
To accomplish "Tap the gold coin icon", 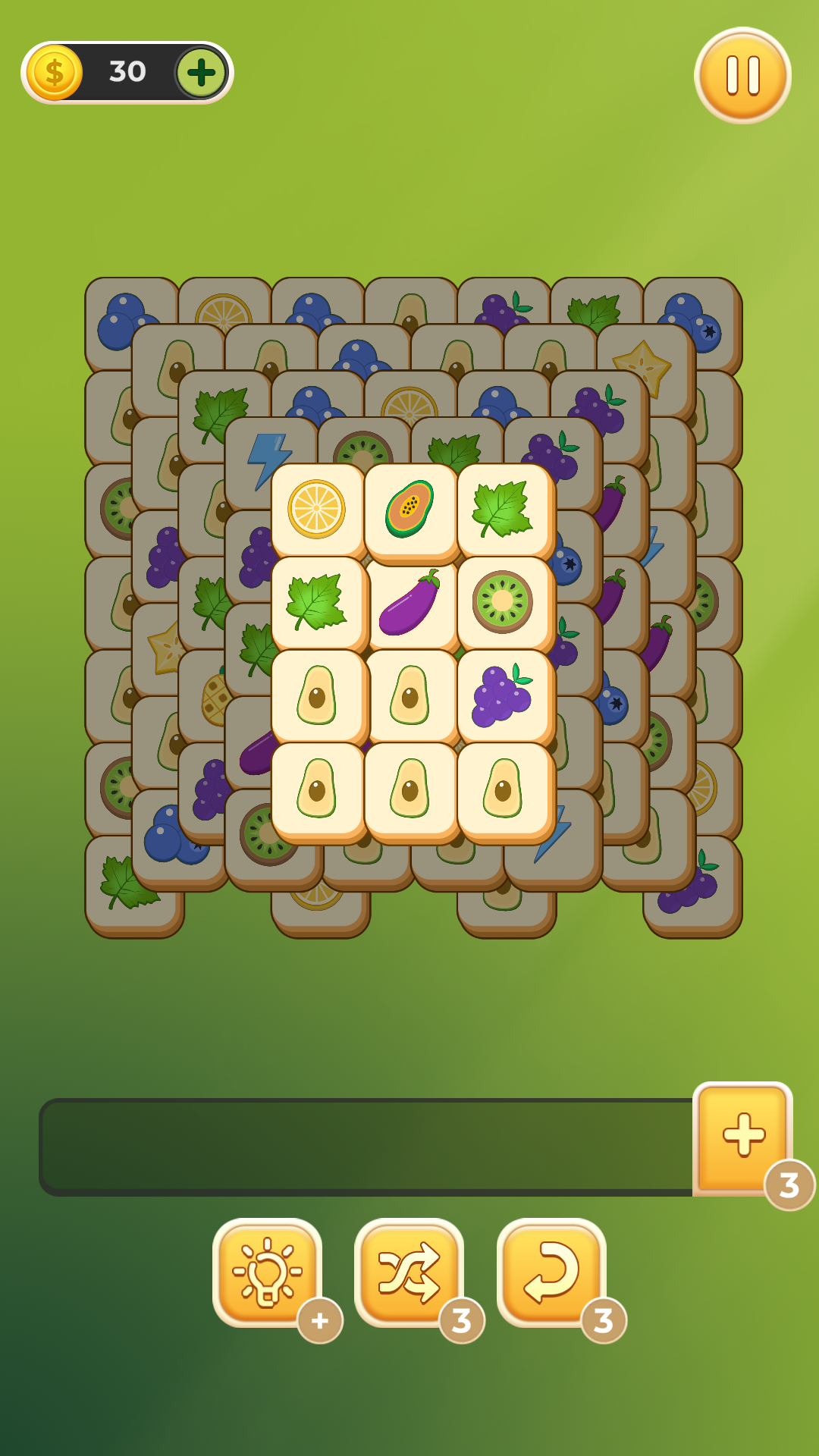I will click(x=55, y=72).
